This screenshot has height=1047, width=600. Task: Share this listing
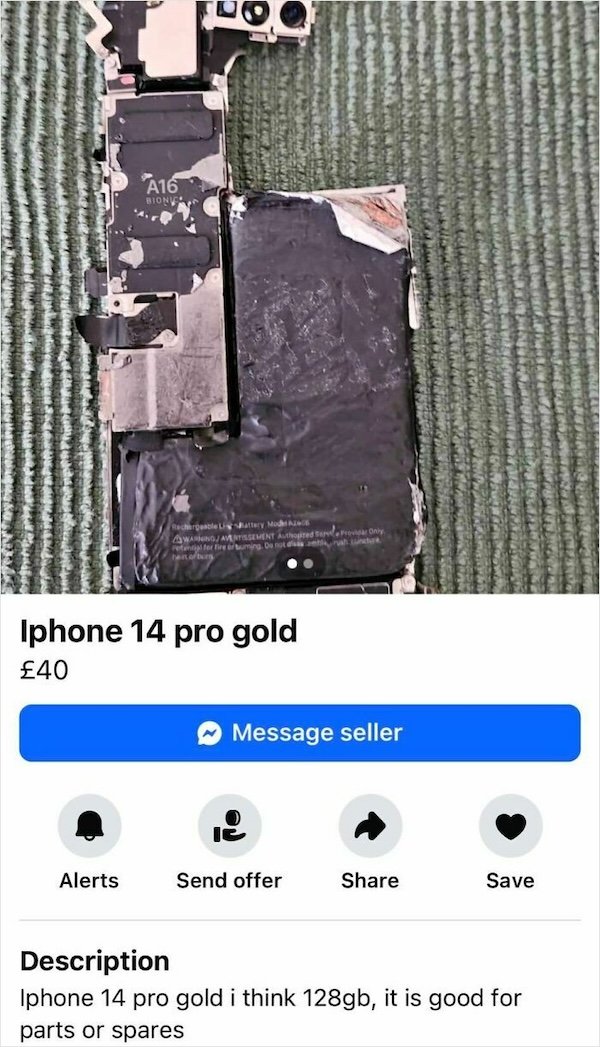point(370,826)
